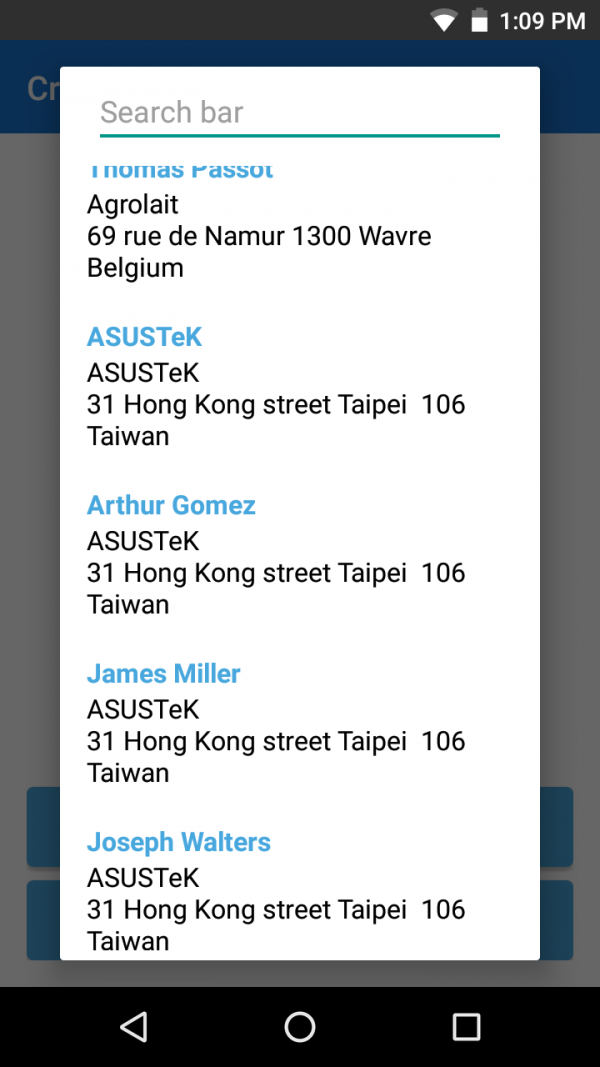Image resolution: width=600 pixels, height=1067 pixels.
Task: Choose the ASUSTeK company entry
Action: coord(275,387)
